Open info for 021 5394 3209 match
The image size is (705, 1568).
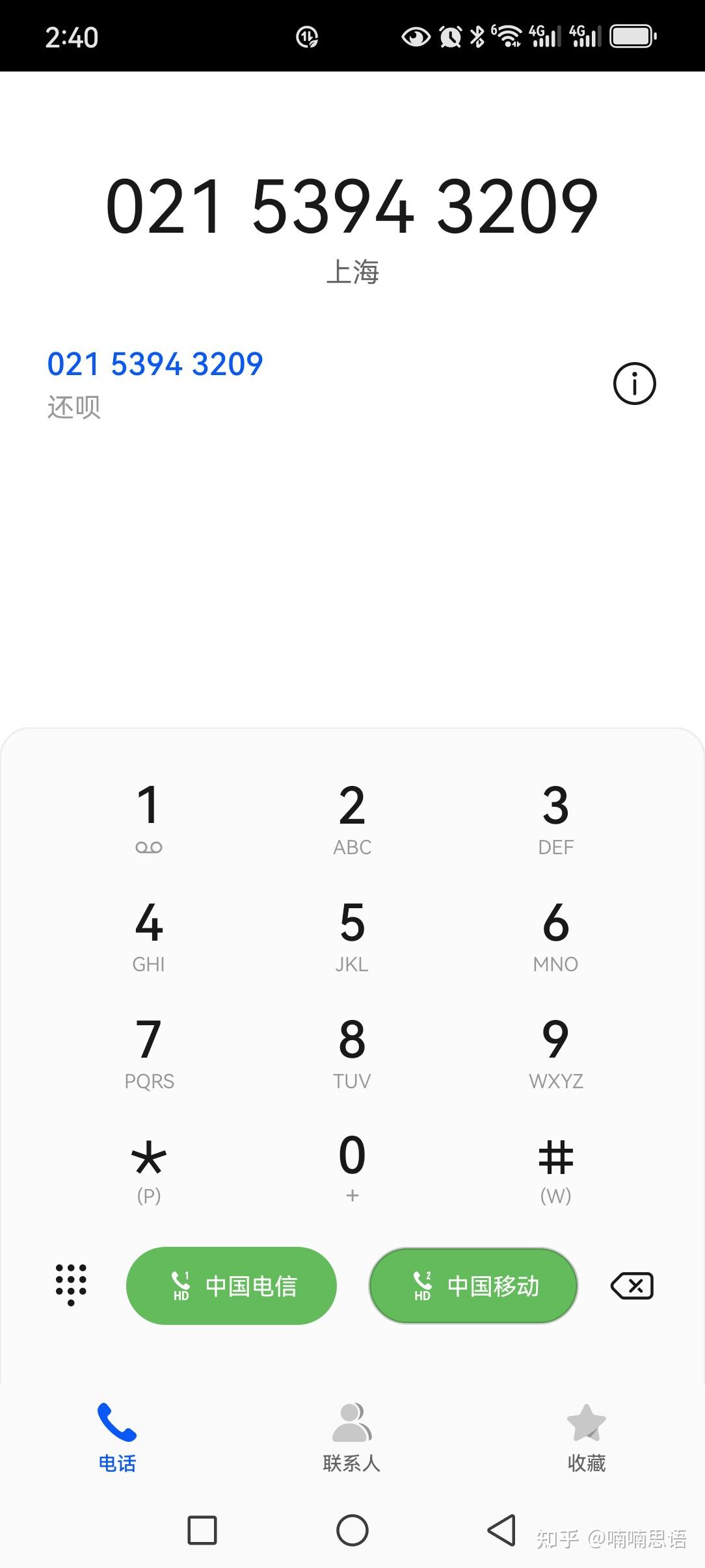pyautogui.click(x=634, y=384)
